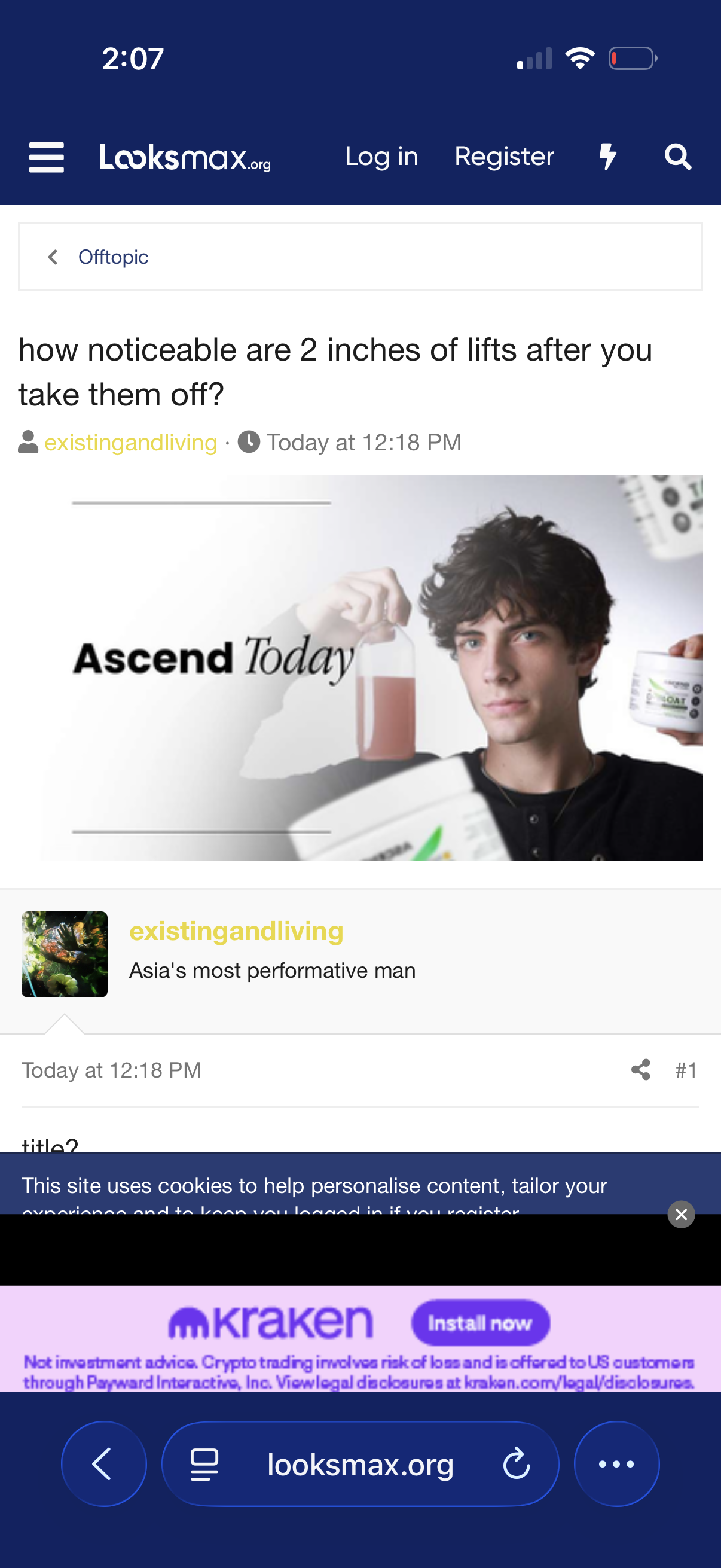Reload the looksmax.org page
Image resolution: width=721 pixels, height=1568 pixels.
click(x=517, y=1464)
